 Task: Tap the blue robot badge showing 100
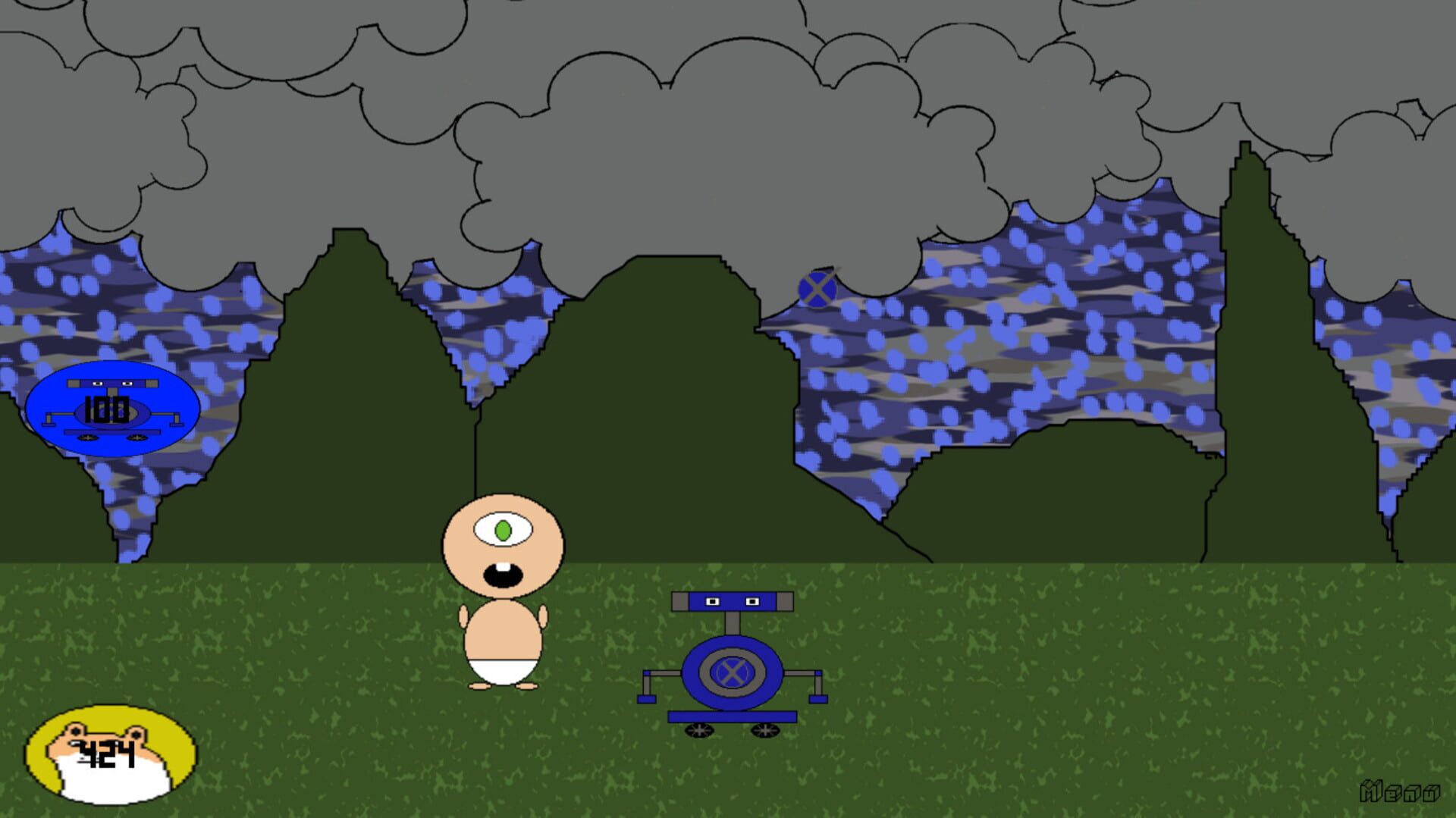point(112,409)
